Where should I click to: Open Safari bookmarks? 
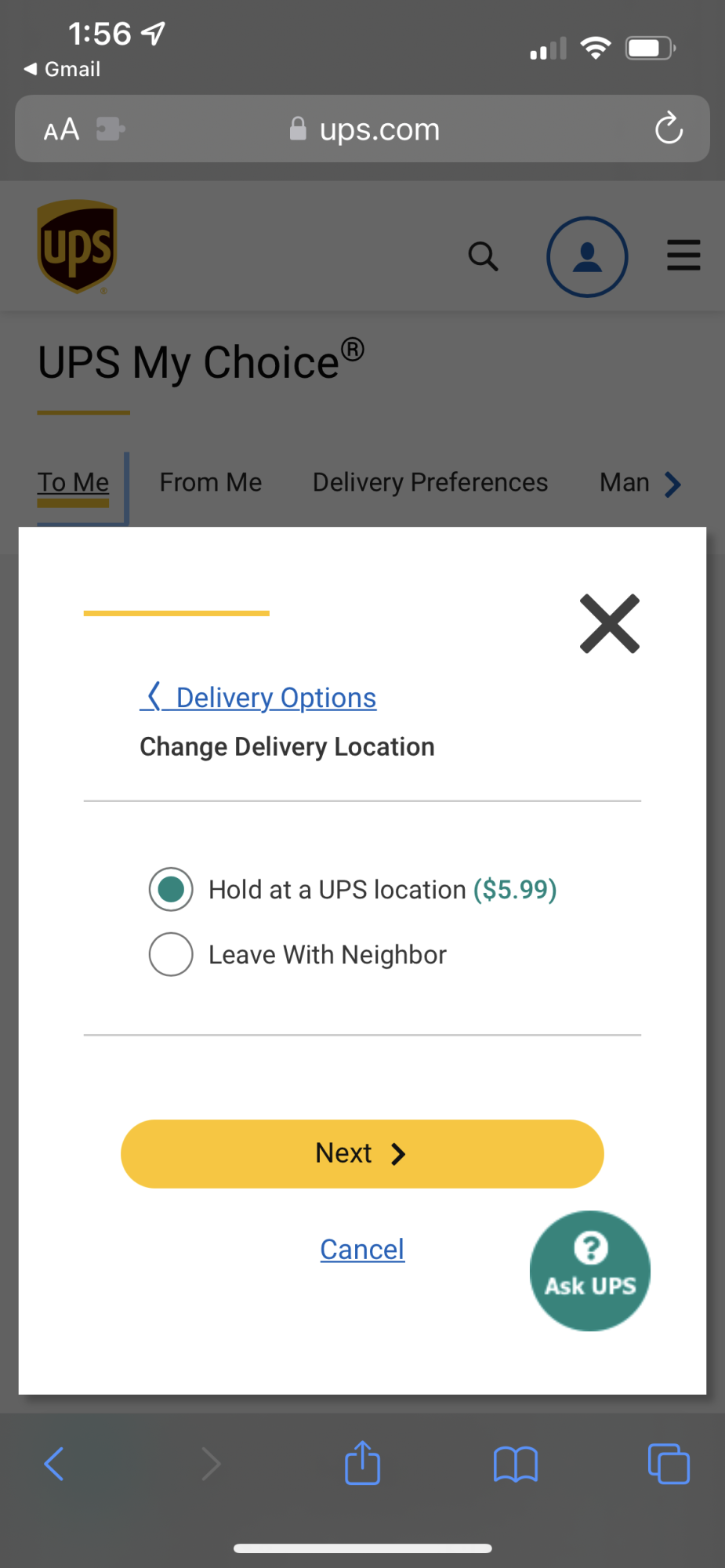516,1464
